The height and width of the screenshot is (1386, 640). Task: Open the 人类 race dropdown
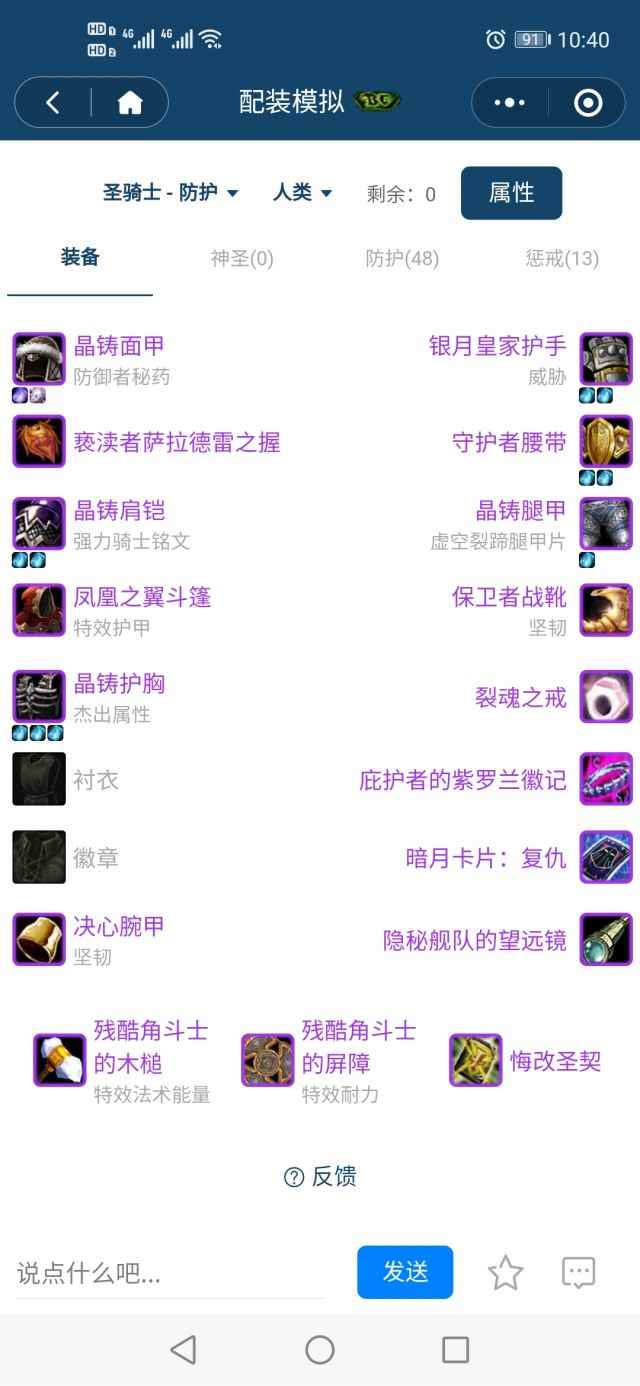click(x=302, y=192)
